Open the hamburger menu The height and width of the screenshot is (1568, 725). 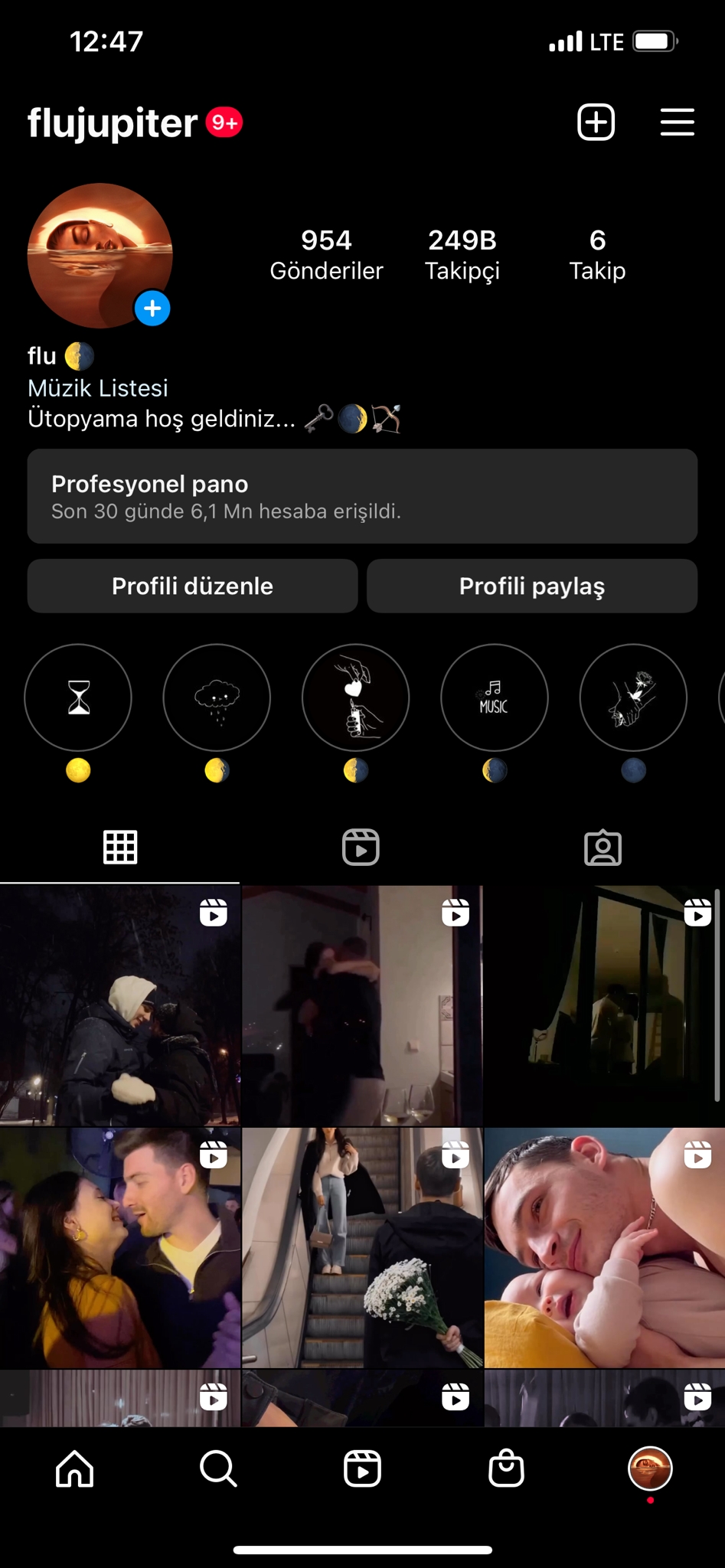(678, 122)
